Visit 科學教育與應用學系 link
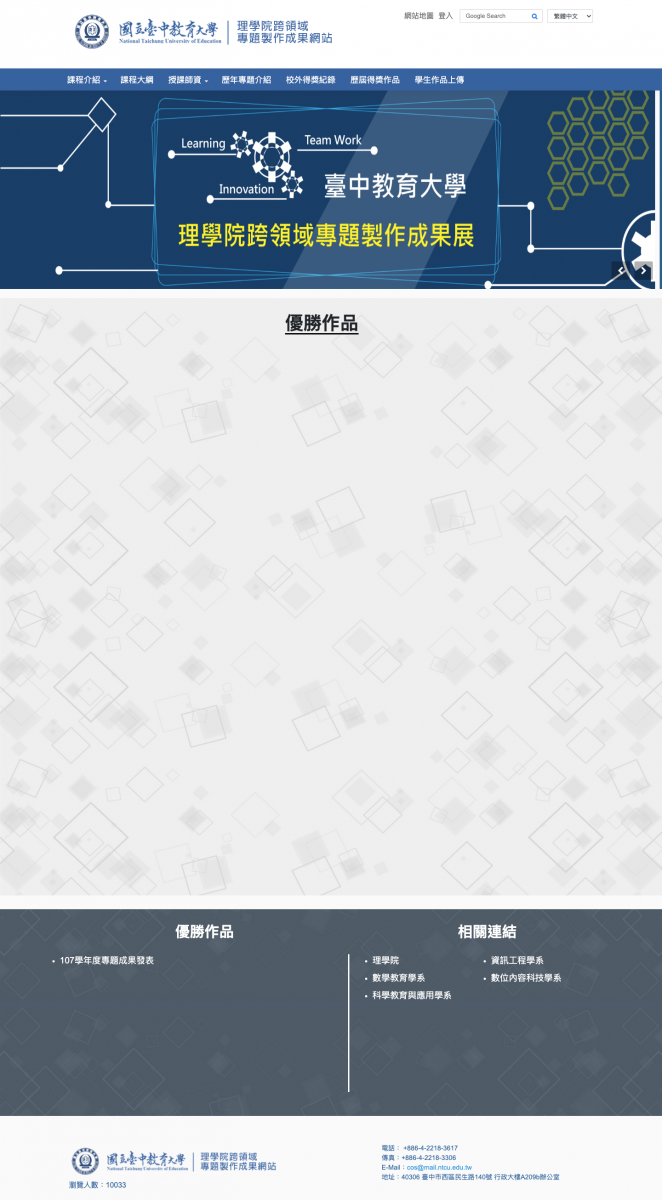 pos(412,996)
